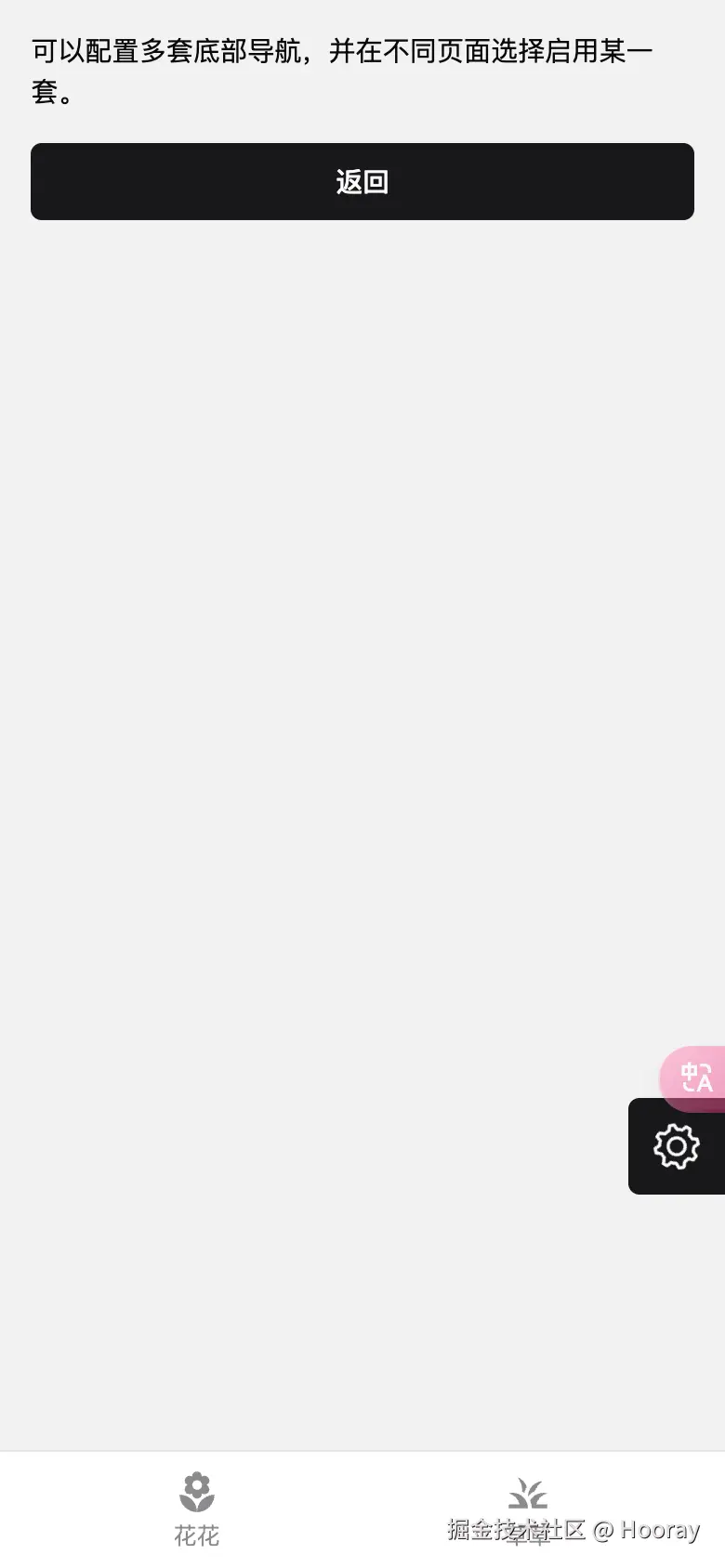Screen dimensions: 725x1568
Task: Switch to the 花花 tab
Action: 196,1509
